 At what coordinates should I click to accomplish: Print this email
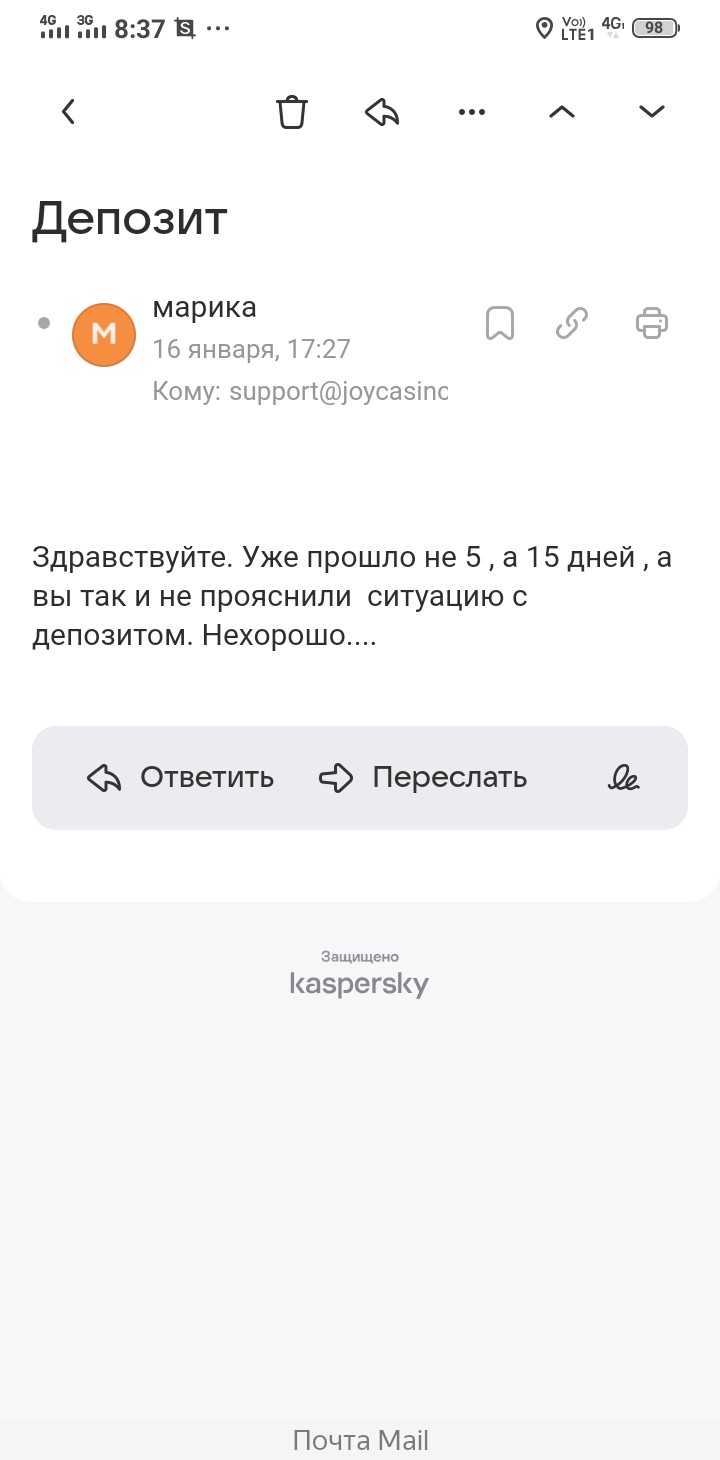[x=652, y=324]
